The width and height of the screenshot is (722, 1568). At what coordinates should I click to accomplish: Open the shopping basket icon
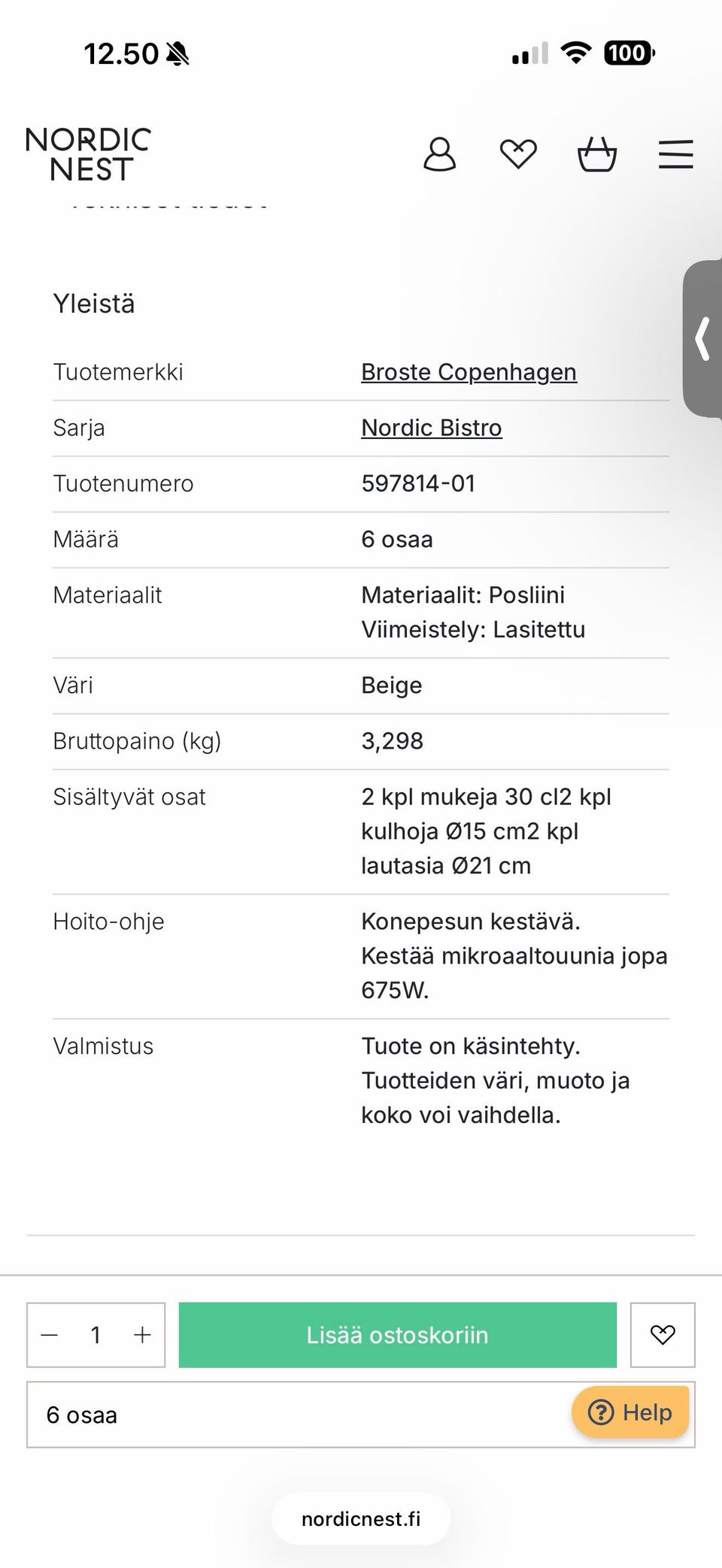click(x=598, y=155)
